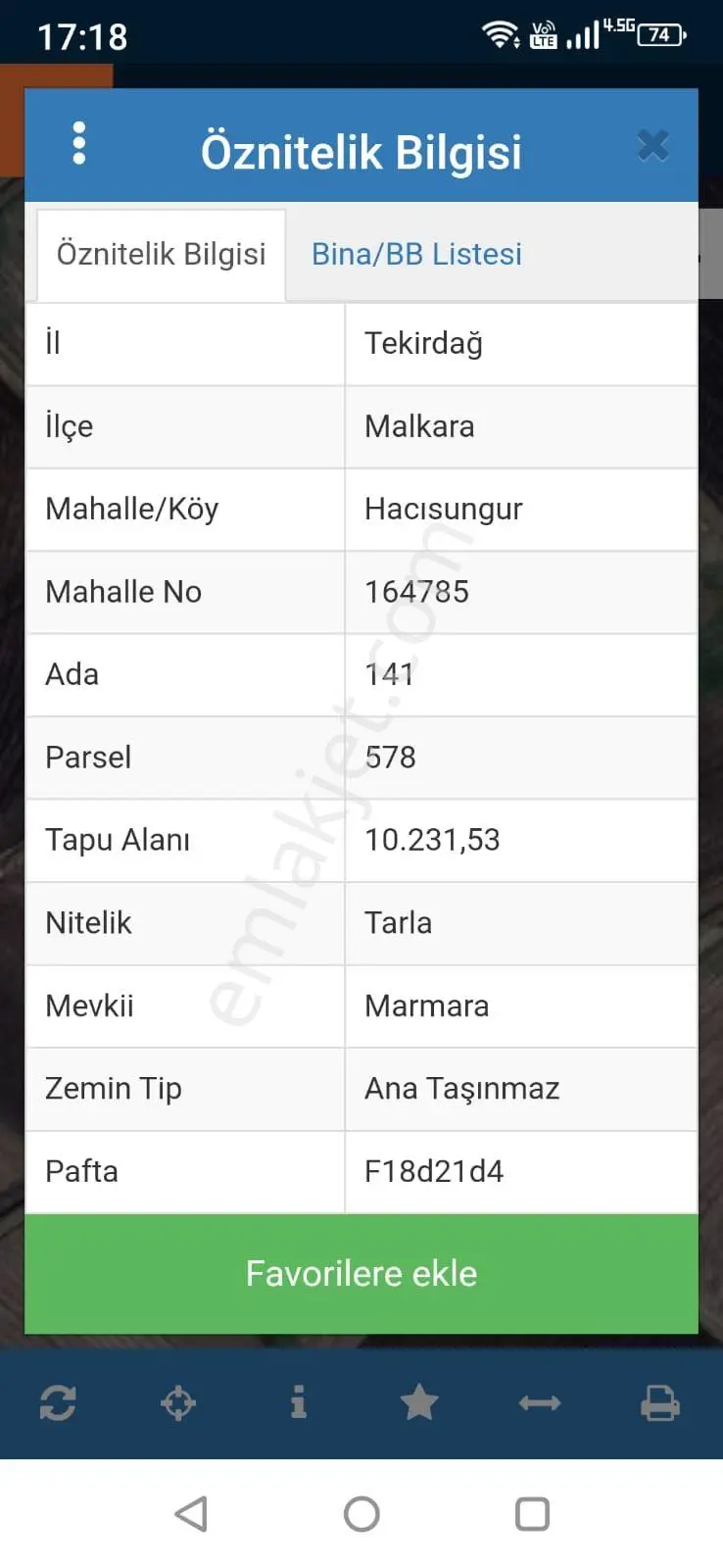Tap the printer icon
723x1568 pixels.
[x=660, y=1402]
